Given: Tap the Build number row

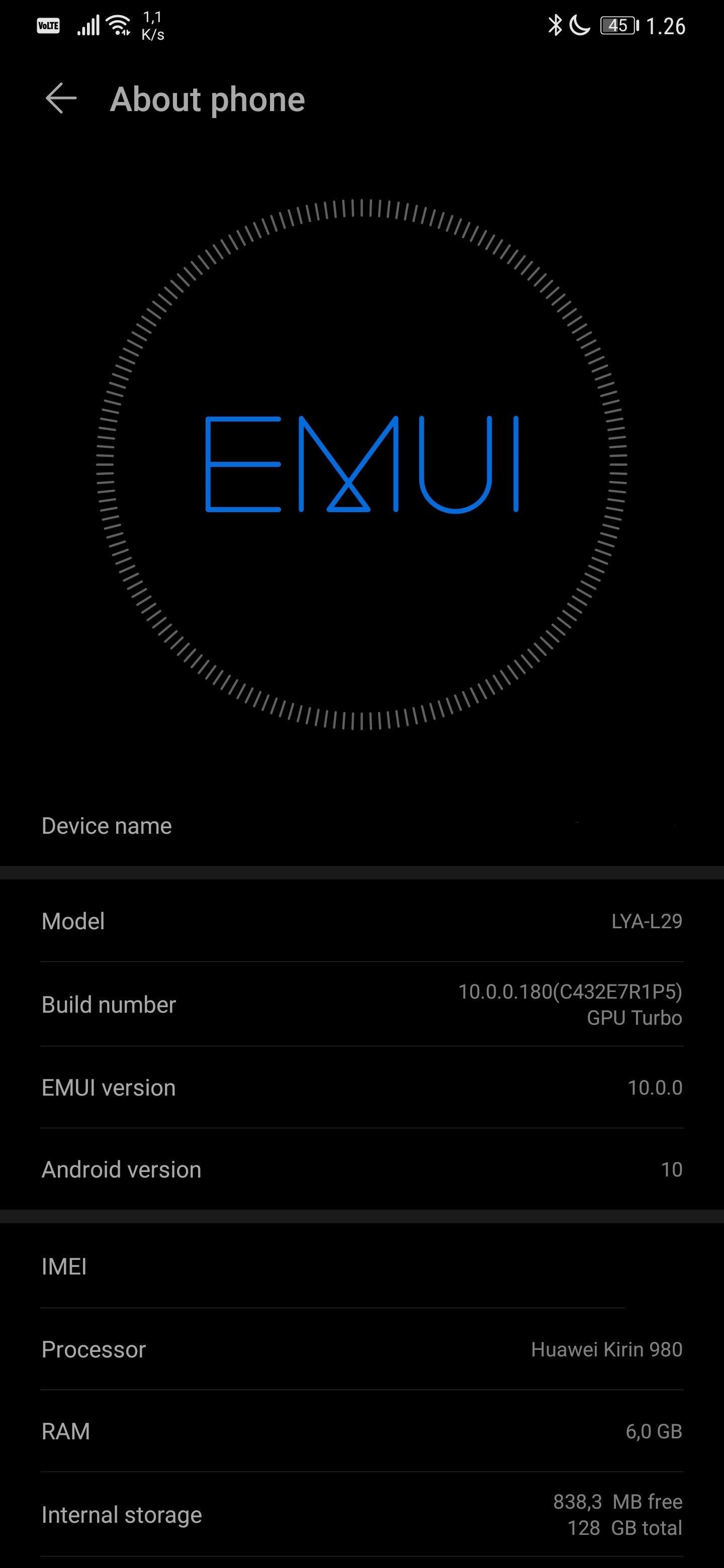Looking at the screenshot, I should click(x=361, y=1004).
